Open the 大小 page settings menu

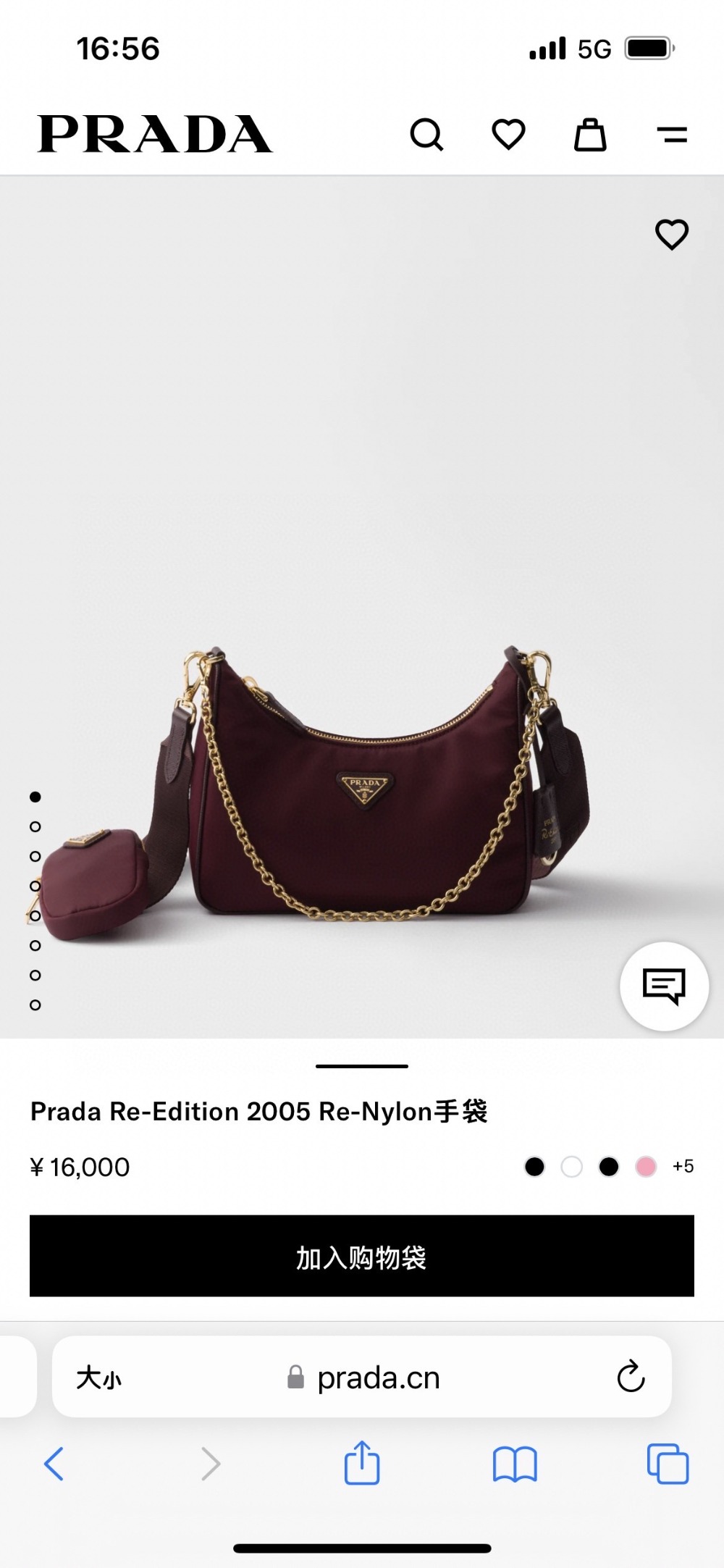pos(99,1378)
